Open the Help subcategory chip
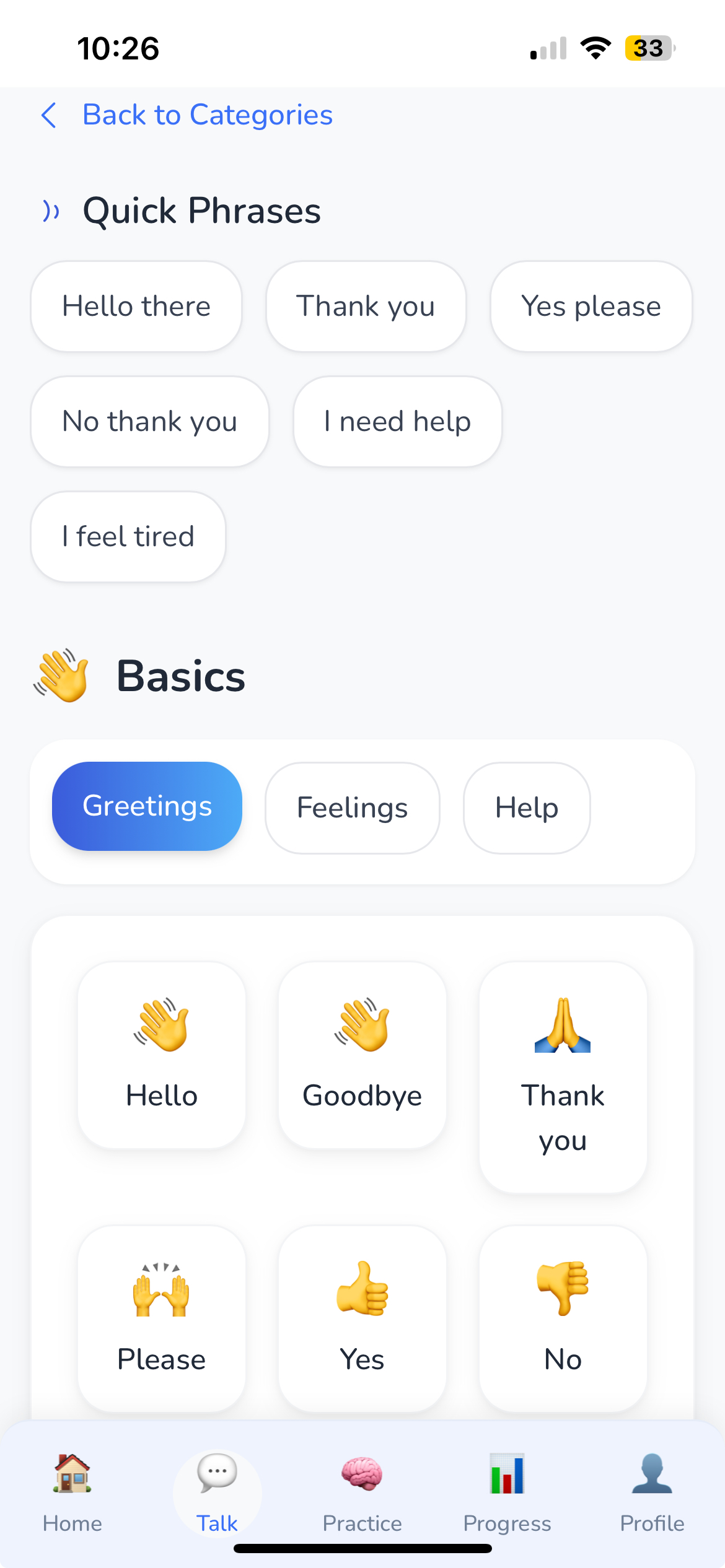 (527, 808)
